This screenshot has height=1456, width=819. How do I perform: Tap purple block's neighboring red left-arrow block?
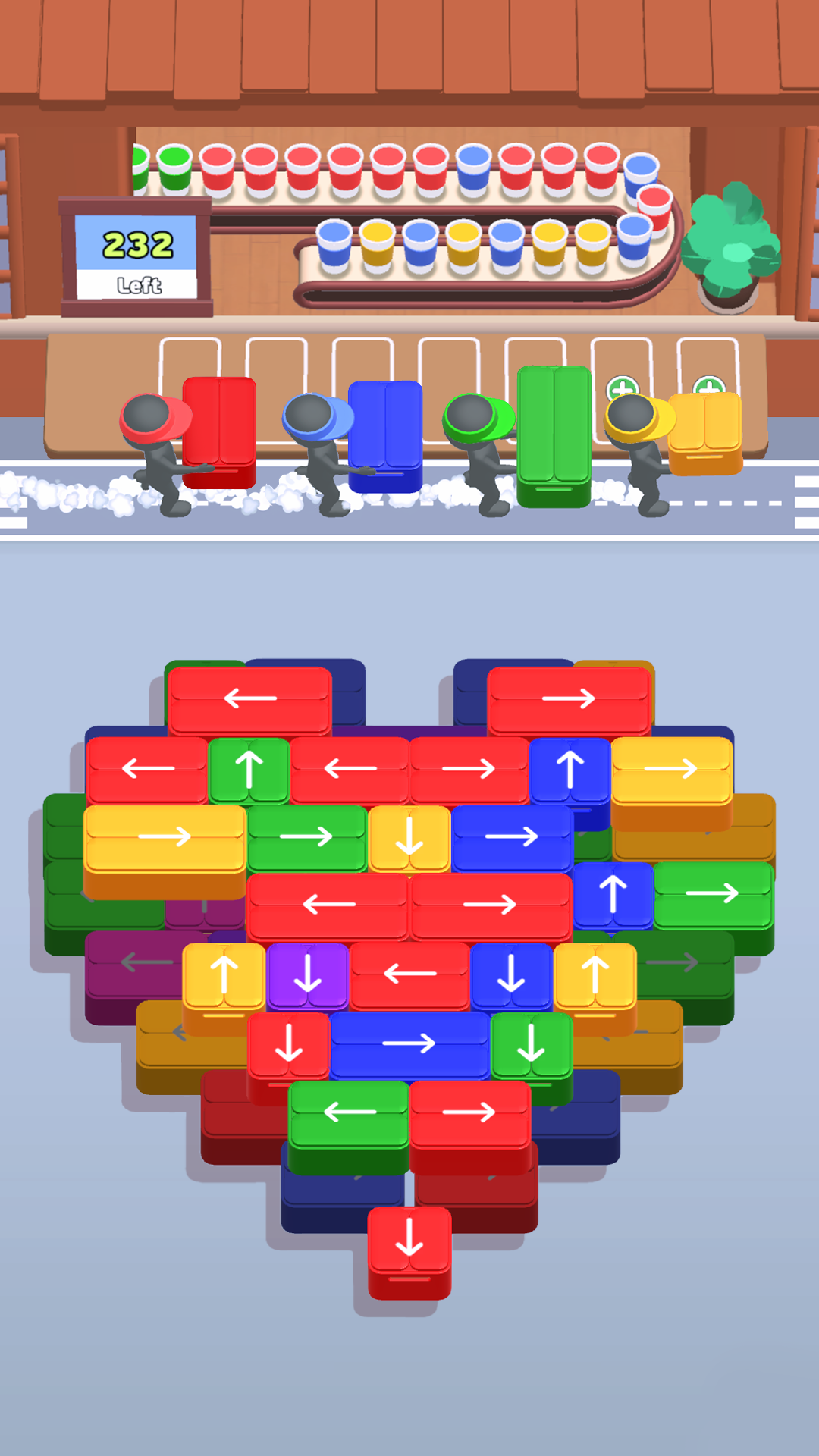(409, 974)
